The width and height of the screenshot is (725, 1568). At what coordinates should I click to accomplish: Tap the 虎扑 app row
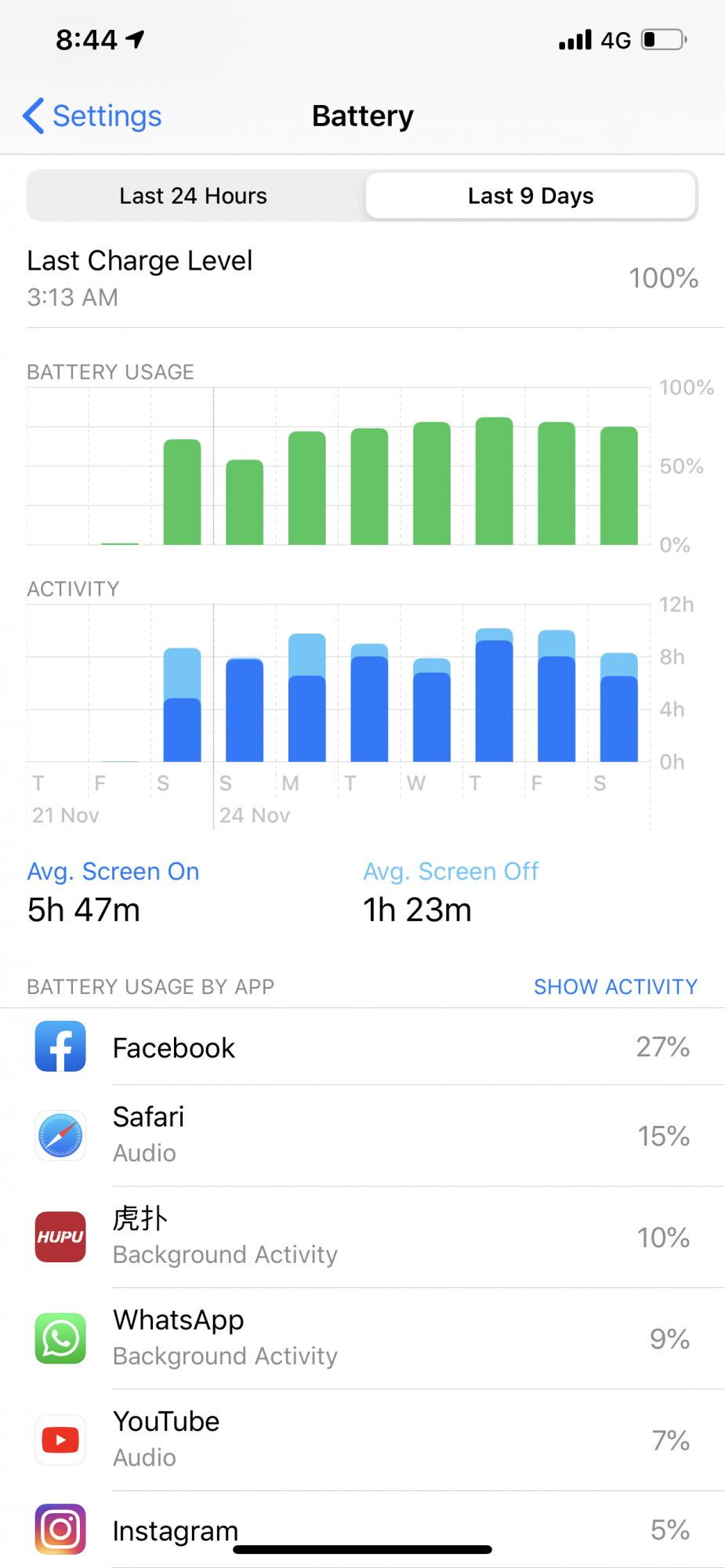click(362, 1237)
